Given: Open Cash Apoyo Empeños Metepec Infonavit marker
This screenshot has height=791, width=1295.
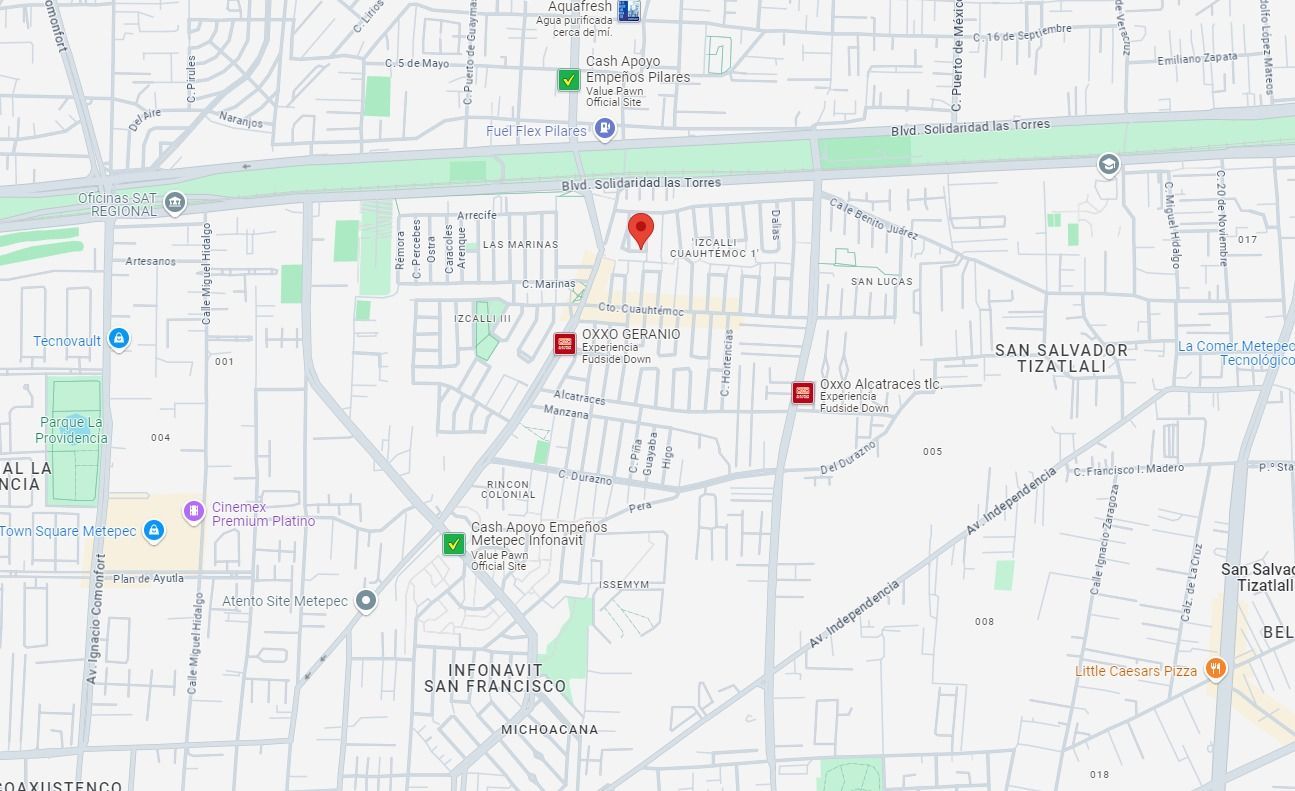Looking at the screenshot, I should (454, 544).
